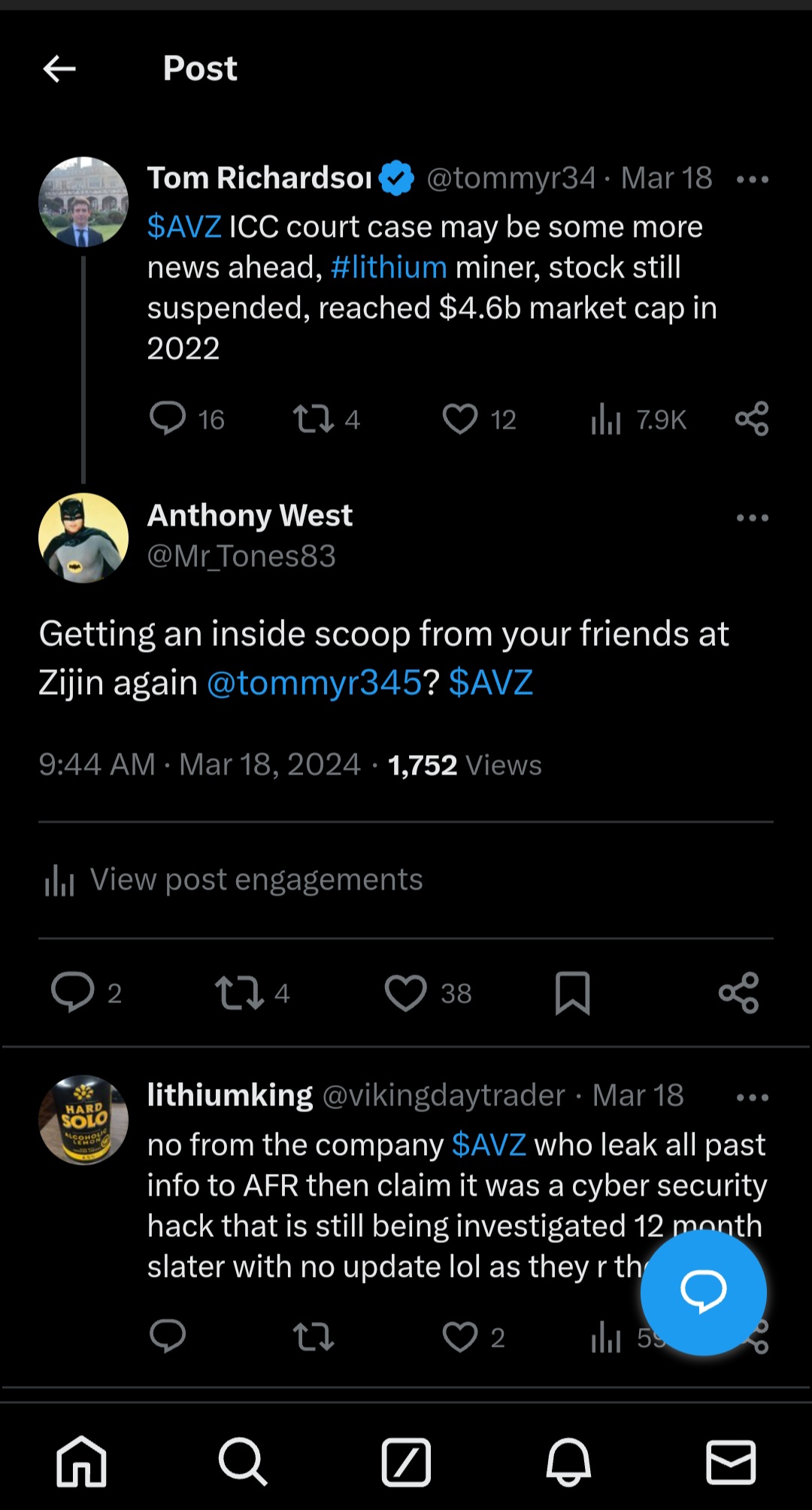Open the Messages envelope tab
The image size is (812, 1510).
click(730, 1462)
